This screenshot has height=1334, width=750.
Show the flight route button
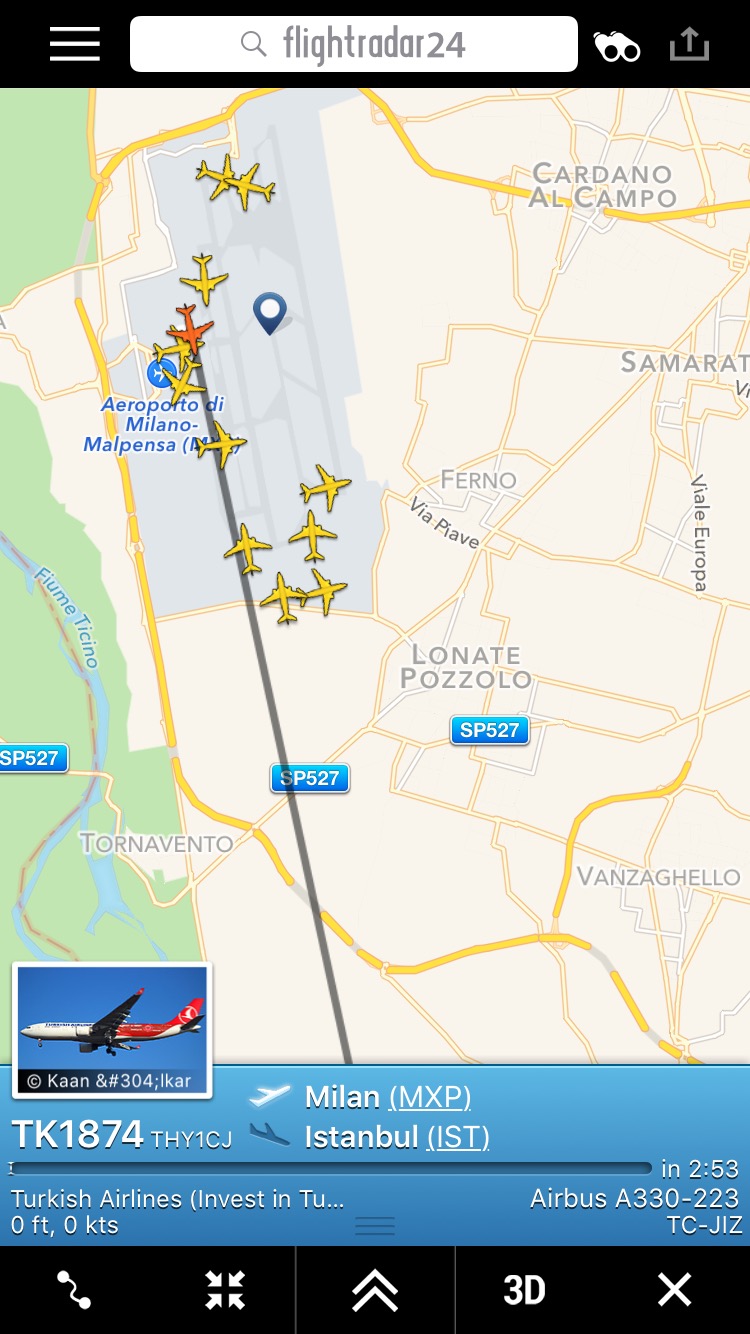pos(74,1290)
